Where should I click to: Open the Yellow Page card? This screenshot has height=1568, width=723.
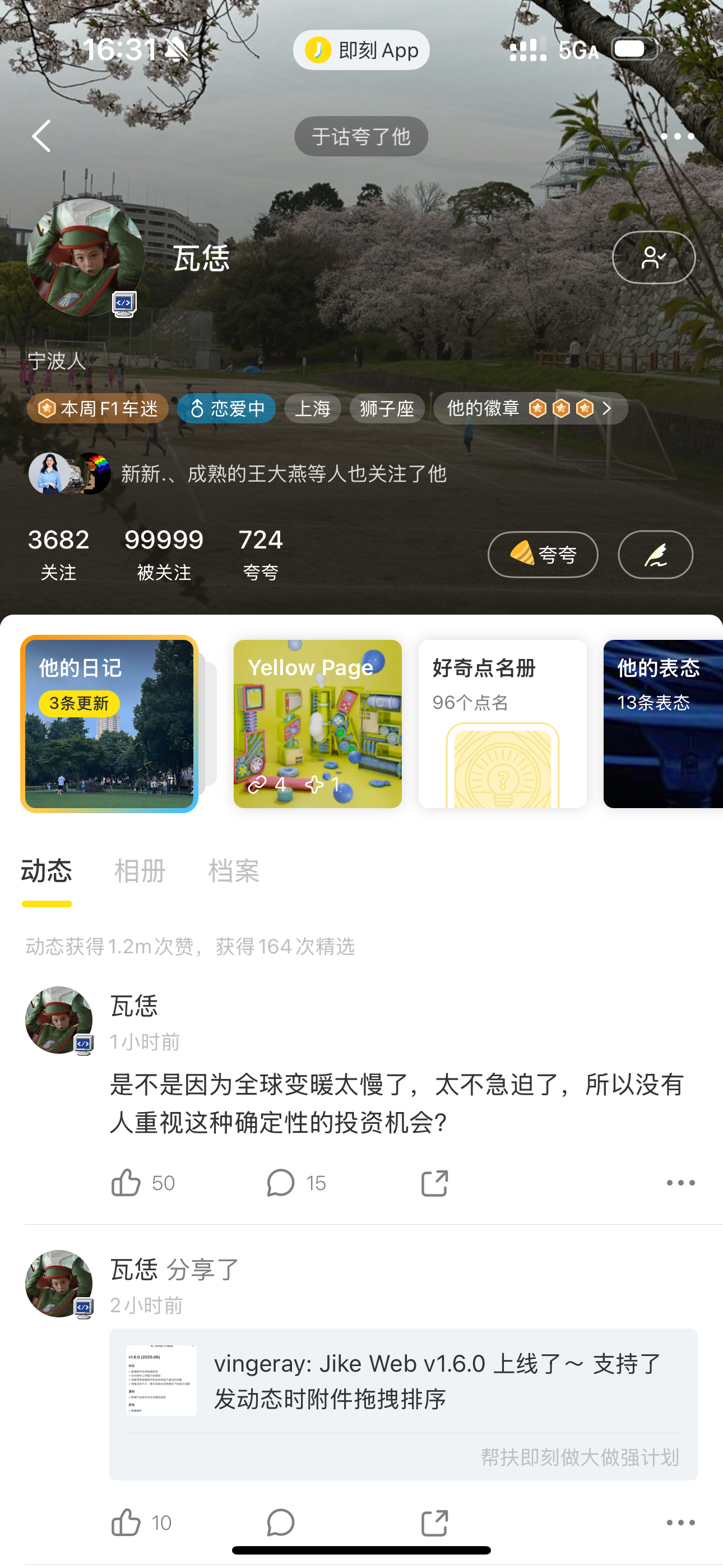[x=318, y=724]
